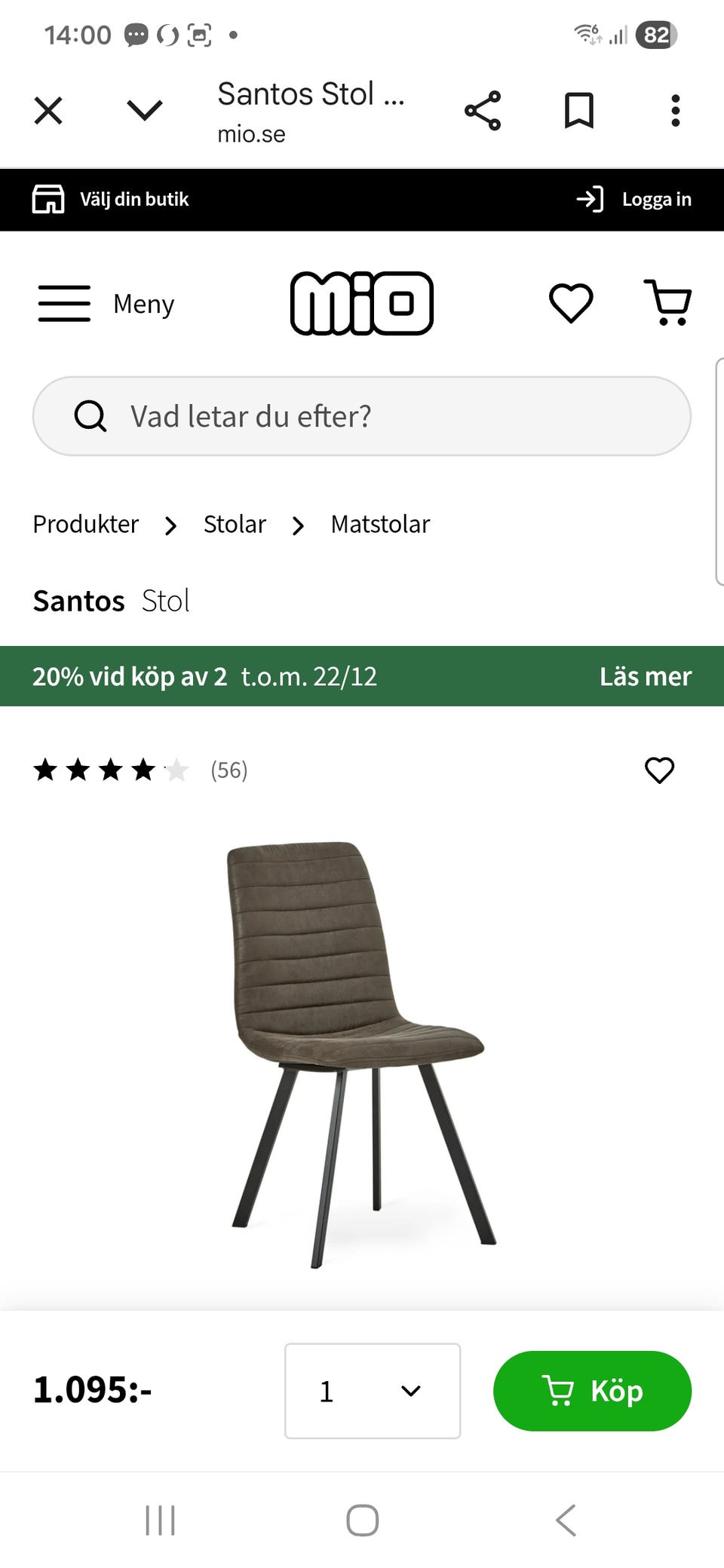The image size is (724, 1568).
Task: Expand the tab options chevron
Action: 145,111
